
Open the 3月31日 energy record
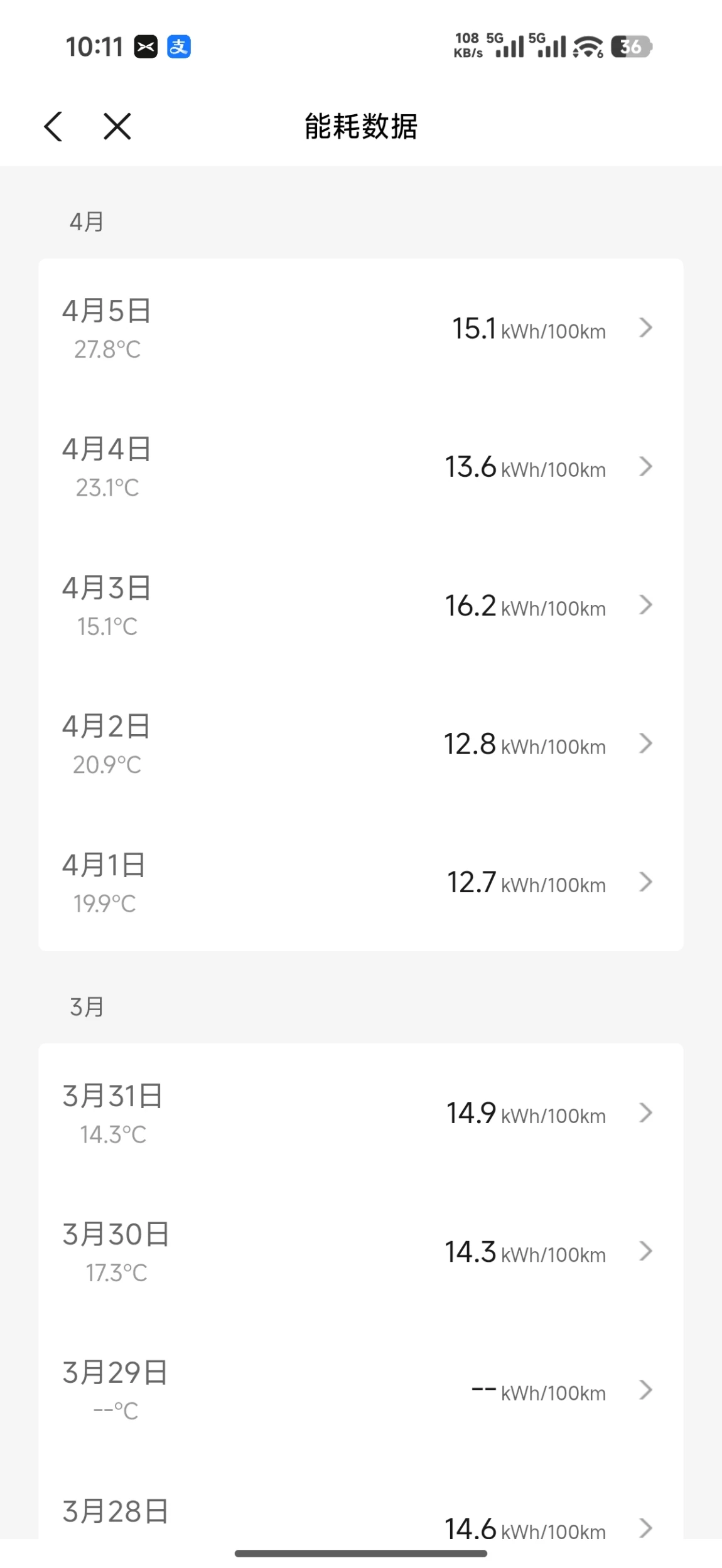pyautogui.click(x=360, y=1113)
